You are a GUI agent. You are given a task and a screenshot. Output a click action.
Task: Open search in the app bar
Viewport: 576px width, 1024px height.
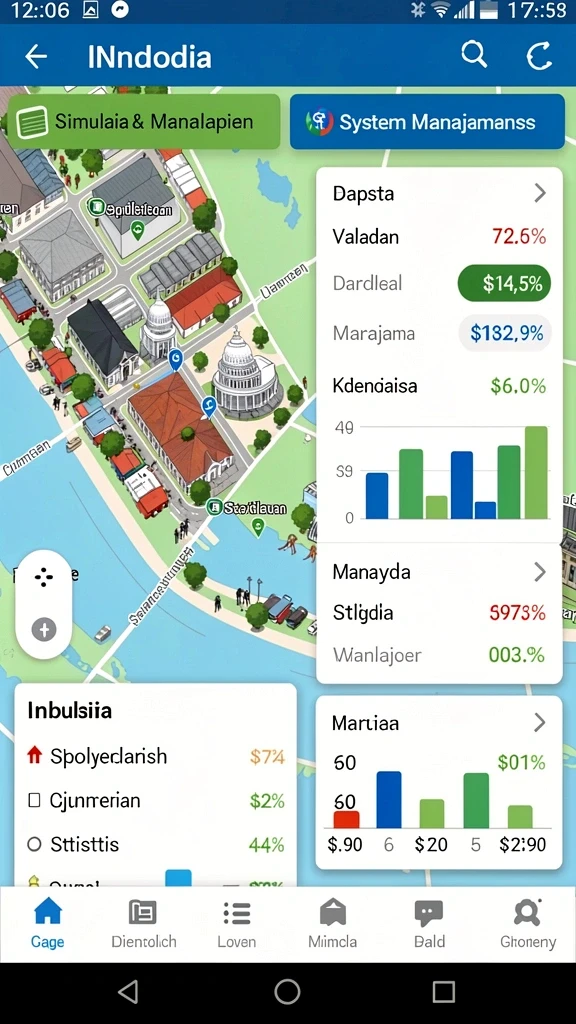474,55
